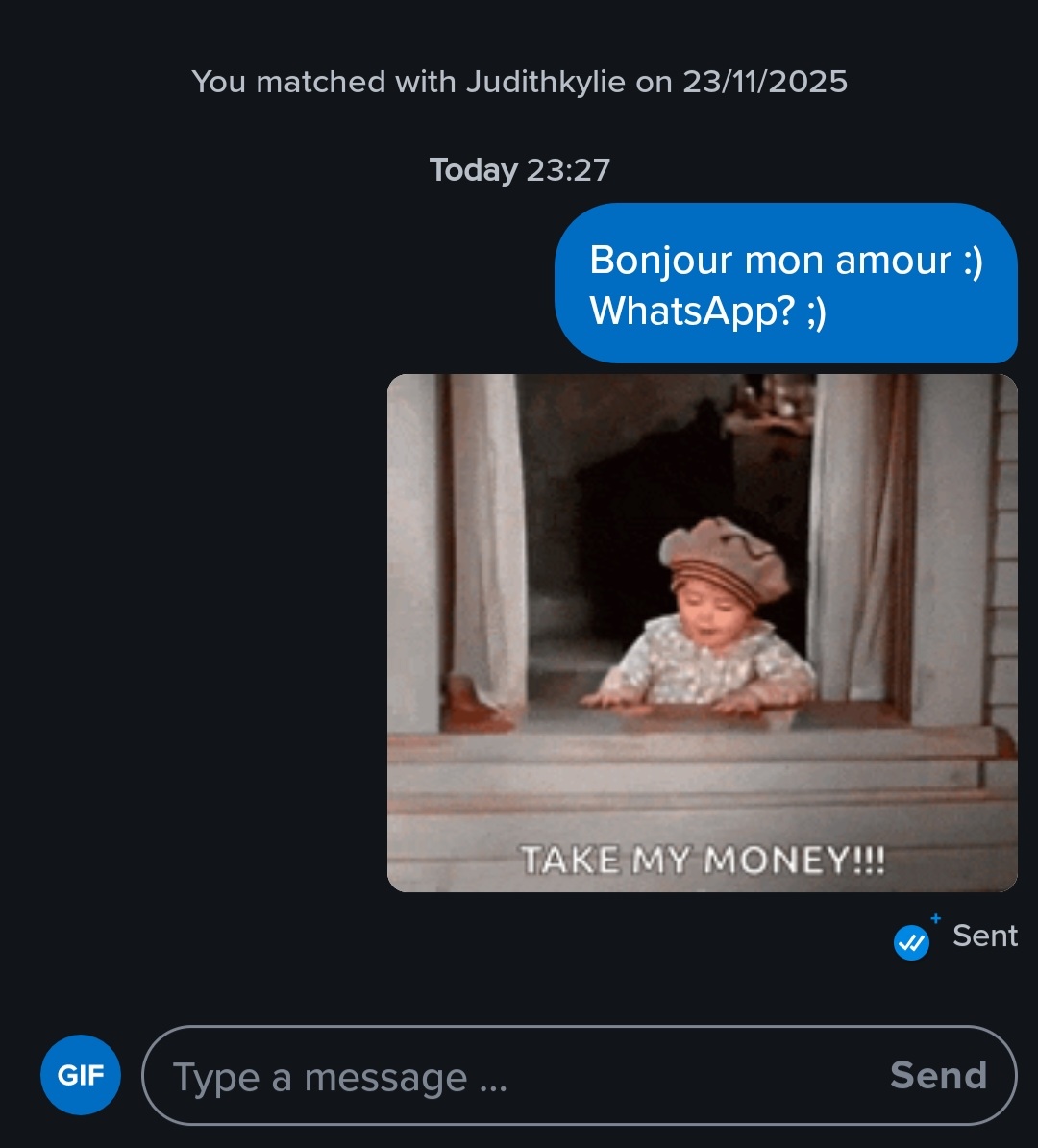
Task: Tap the Send button
Action: (938, 1075)
